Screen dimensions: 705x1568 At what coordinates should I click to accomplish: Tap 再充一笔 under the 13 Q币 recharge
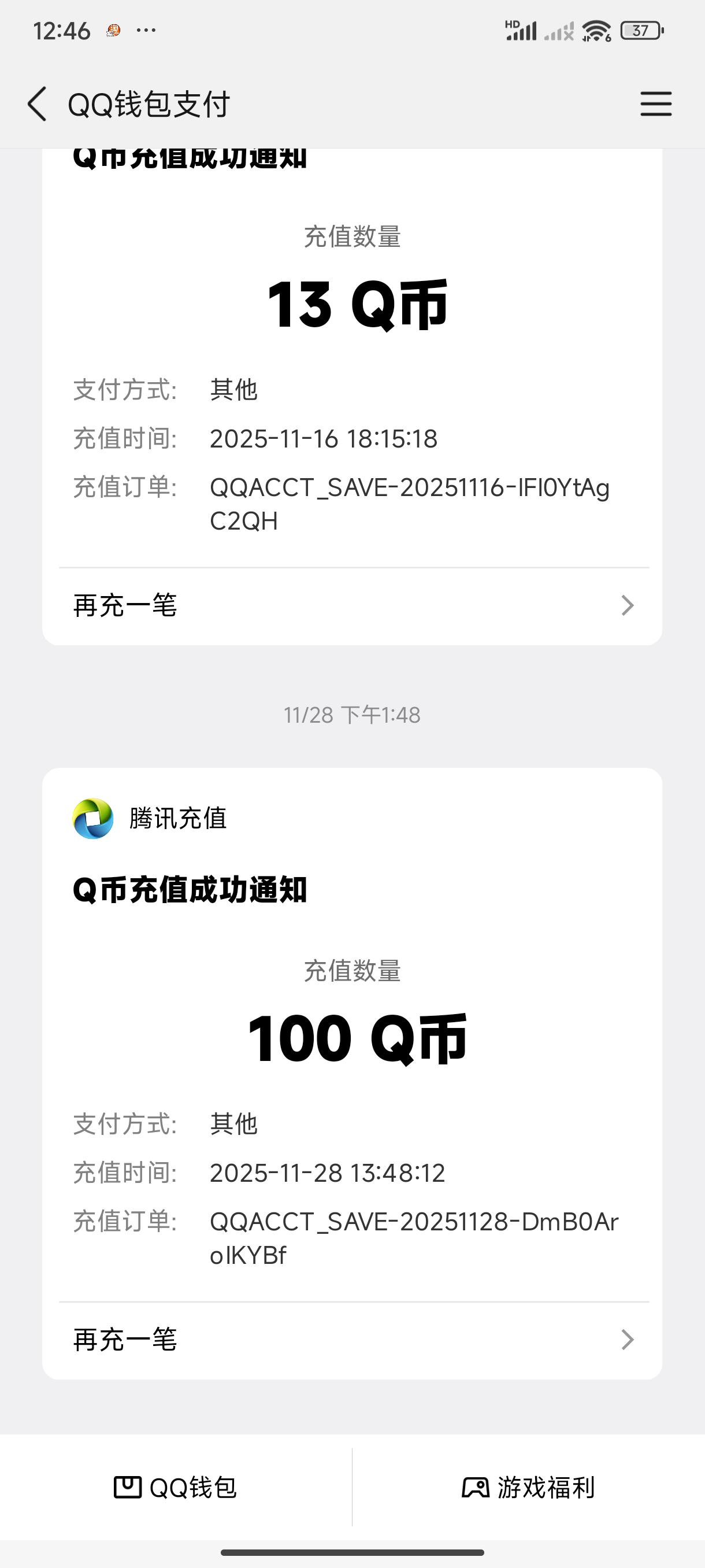[351, 606]
